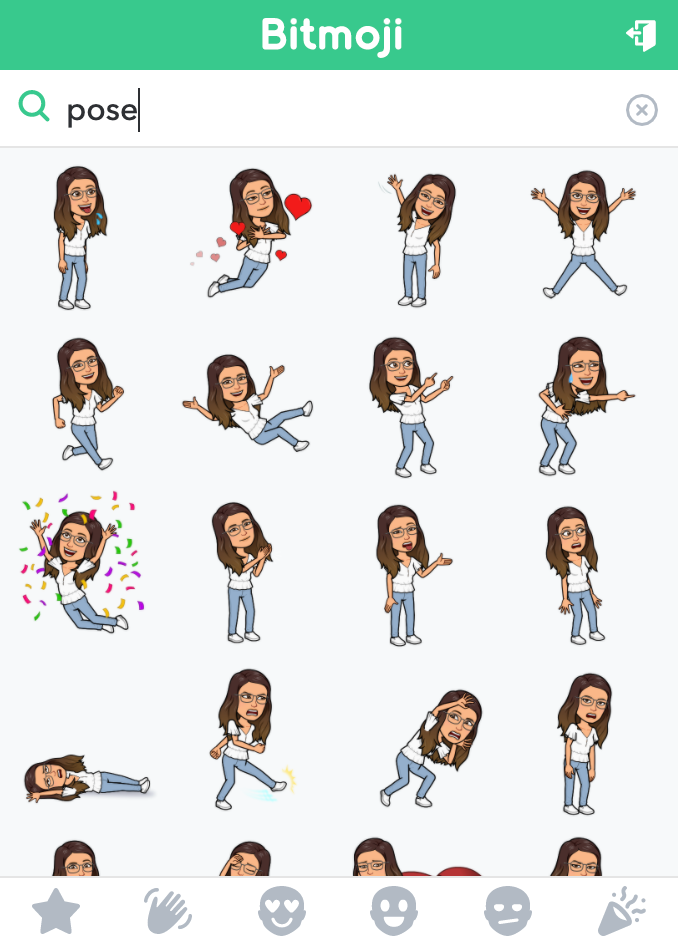Open the starred favorites tab
The width and height of the screenshot is (678, 946).
[56, 911]
